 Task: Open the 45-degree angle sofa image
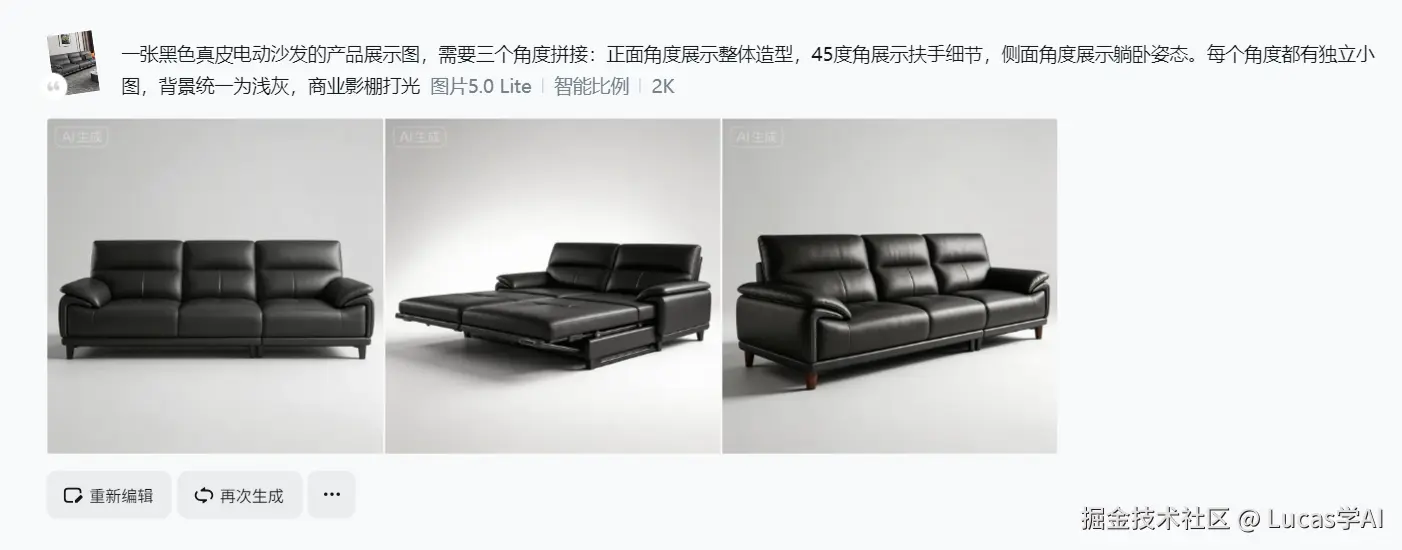(889, 286)
